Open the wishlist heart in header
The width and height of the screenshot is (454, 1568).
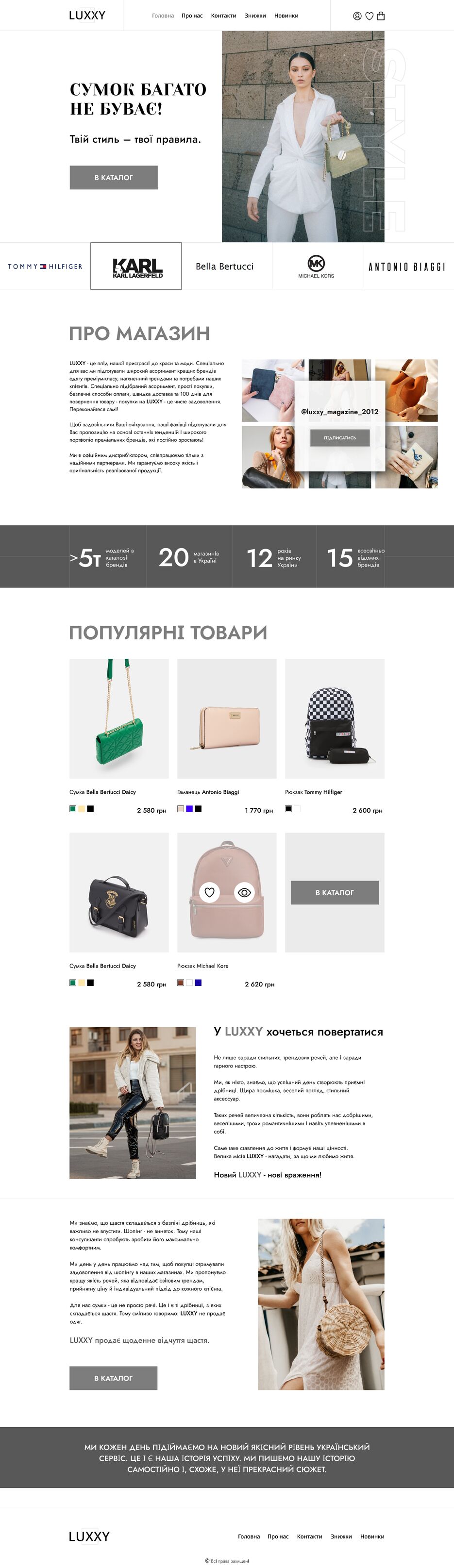tap(369, 16)
